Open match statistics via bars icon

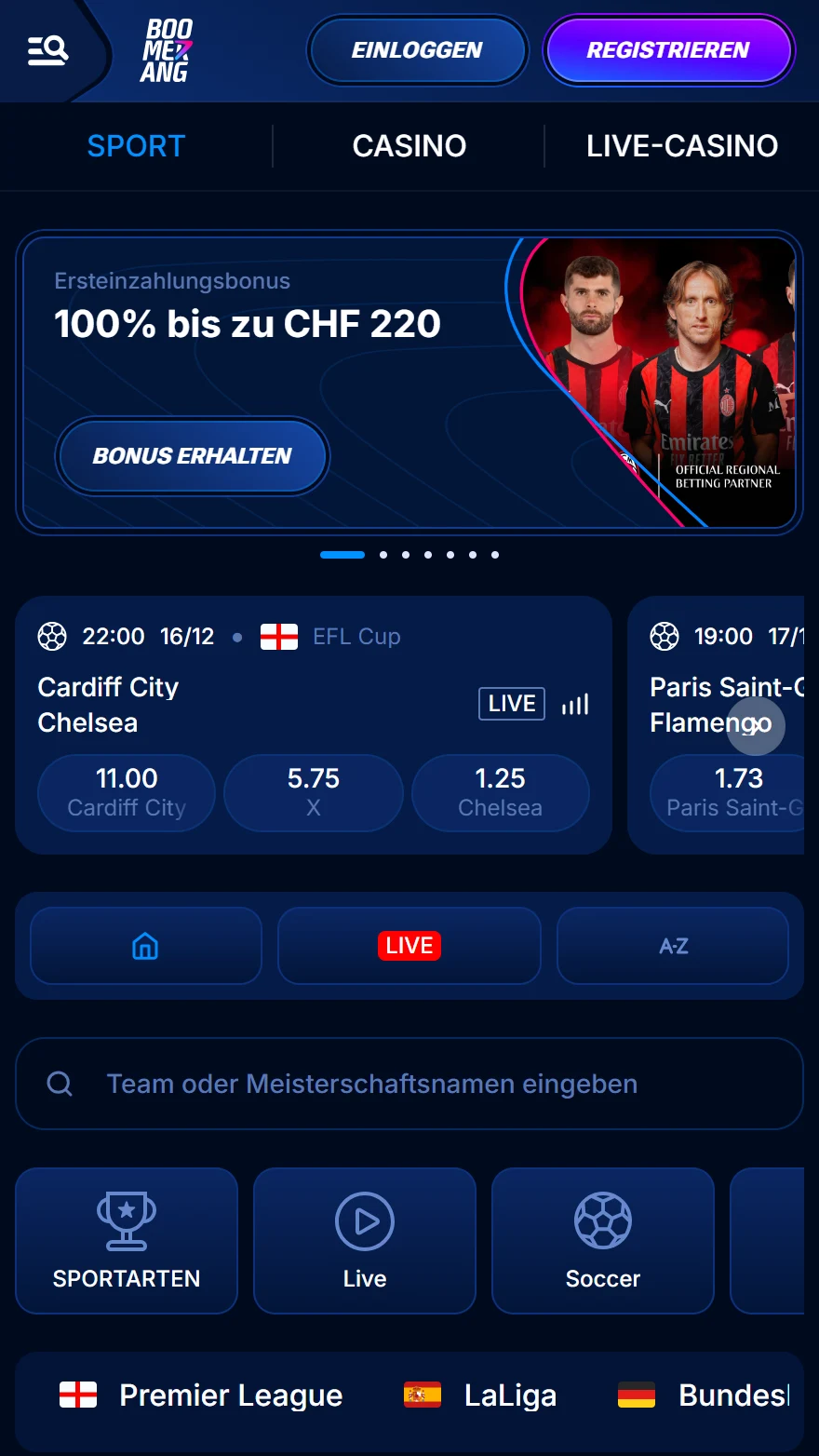click(574, 704)
